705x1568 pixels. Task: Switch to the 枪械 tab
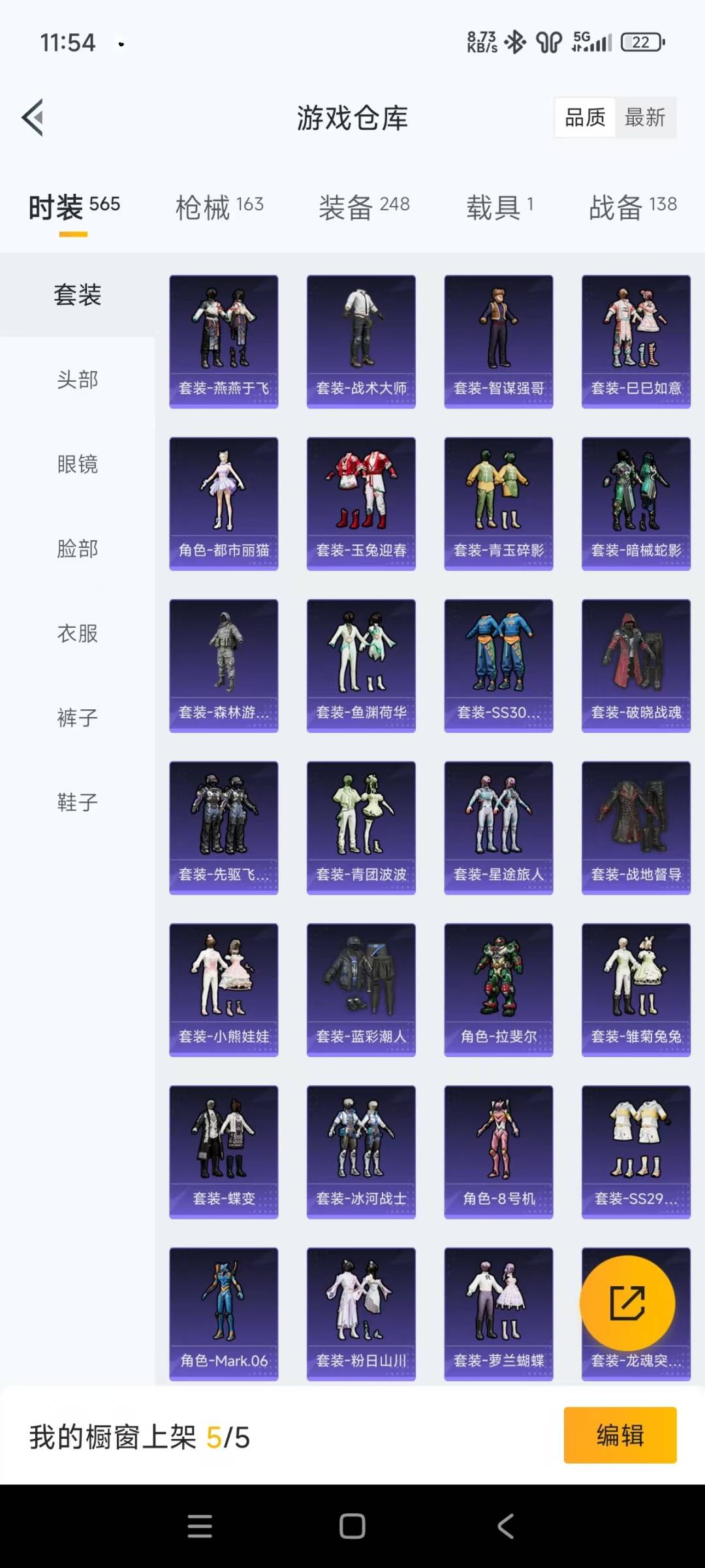219,208
